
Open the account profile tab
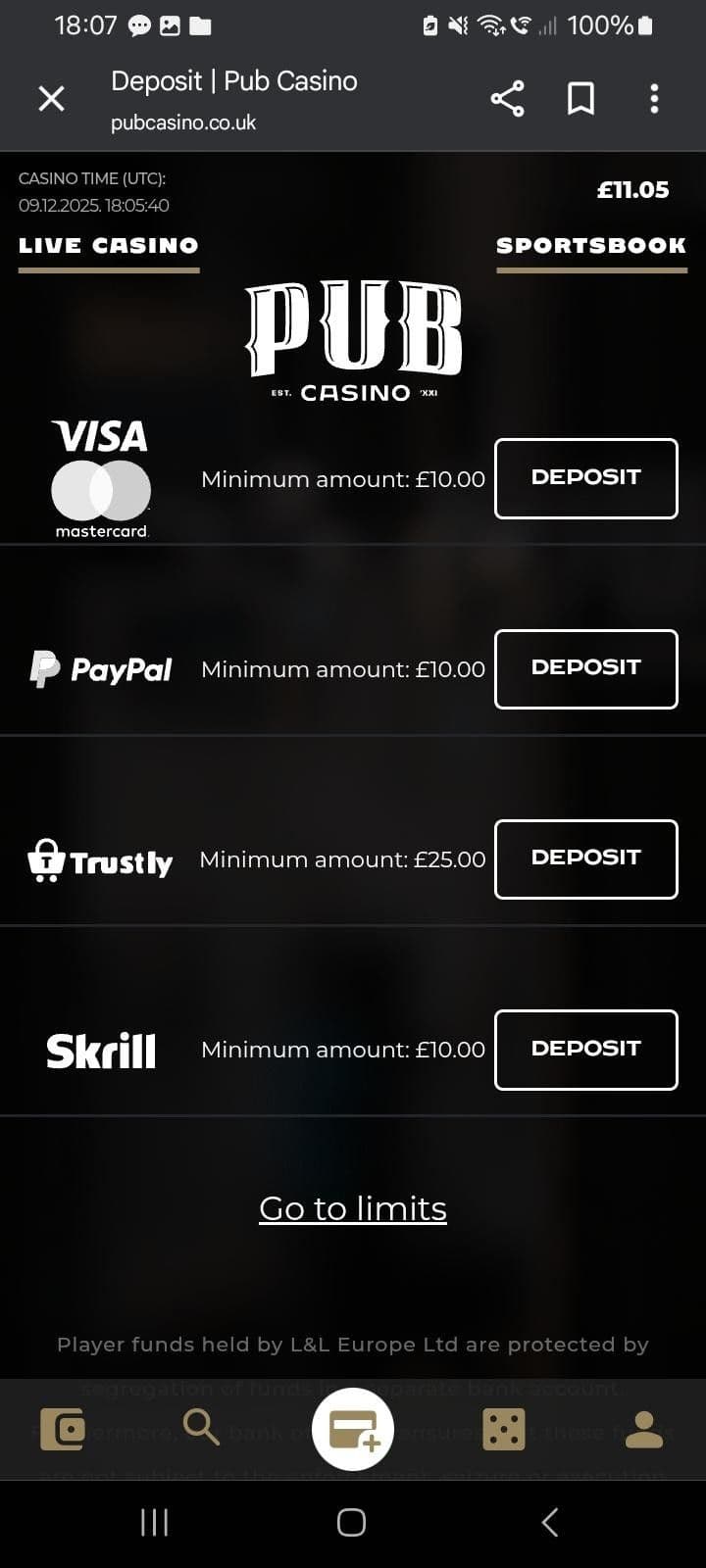pyautogui.click(x=644, y=1429)
